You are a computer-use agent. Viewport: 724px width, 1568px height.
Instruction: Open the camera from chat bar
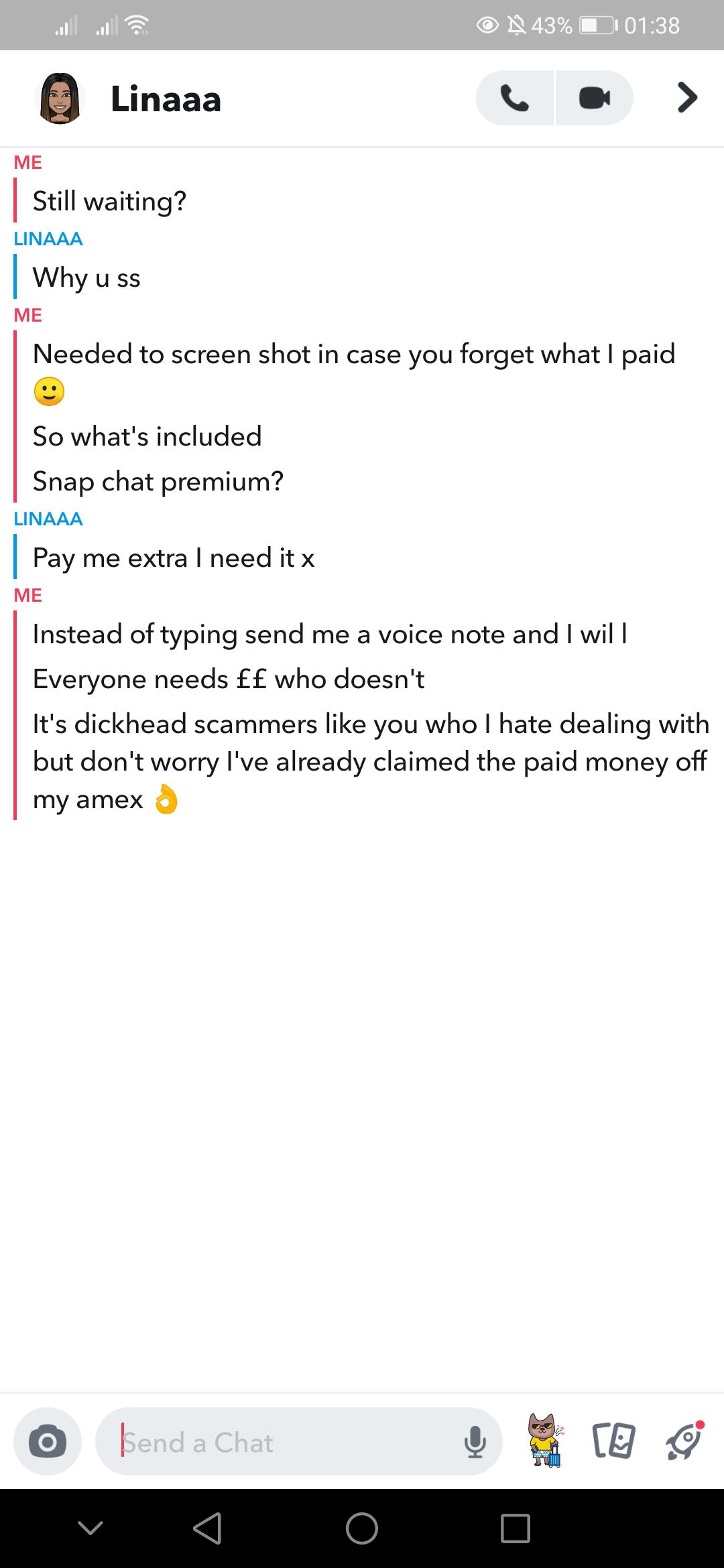[x=48, y=1441]
